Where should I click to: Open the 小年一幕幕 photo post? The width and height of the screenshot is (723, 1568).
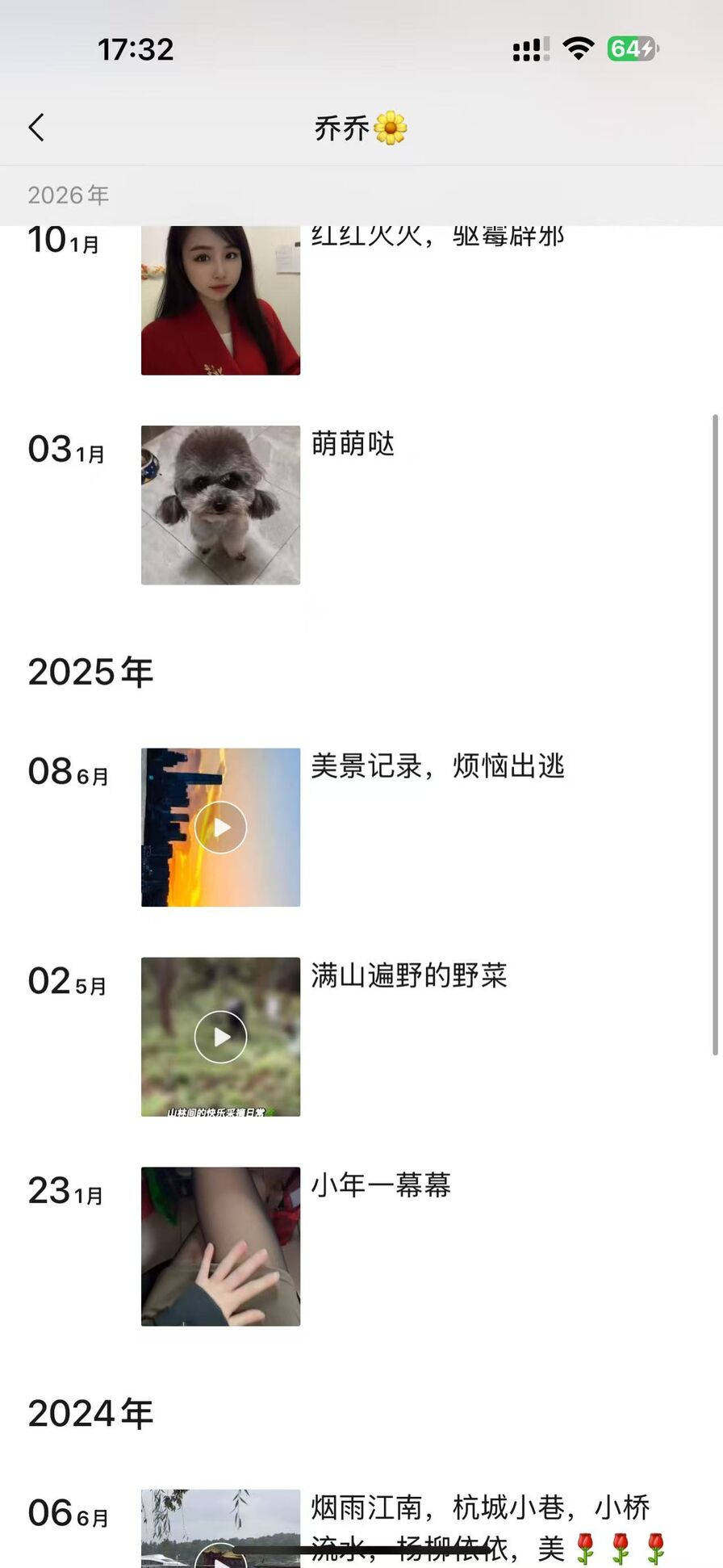pos(220,1246)
